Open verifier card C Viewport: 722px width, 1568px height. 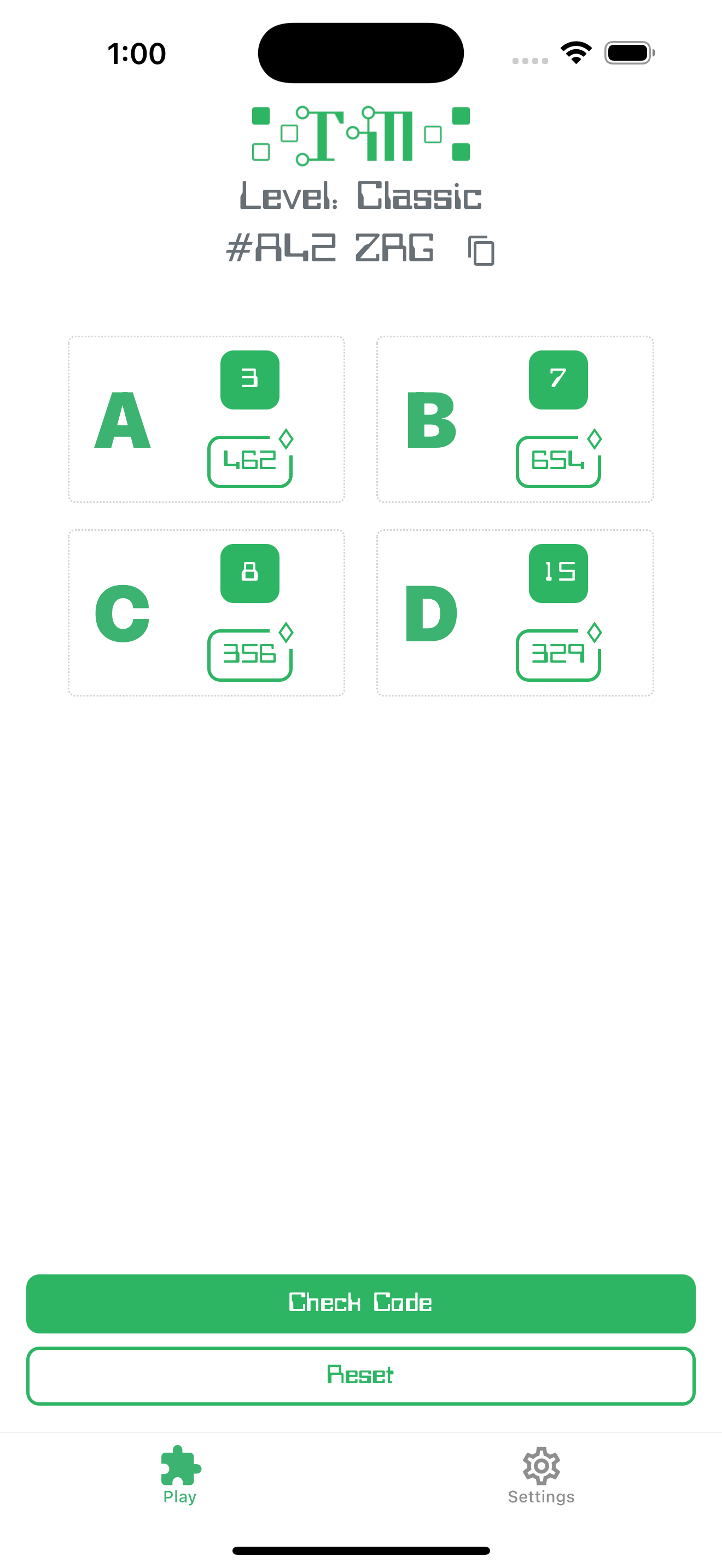pos(206,612)
